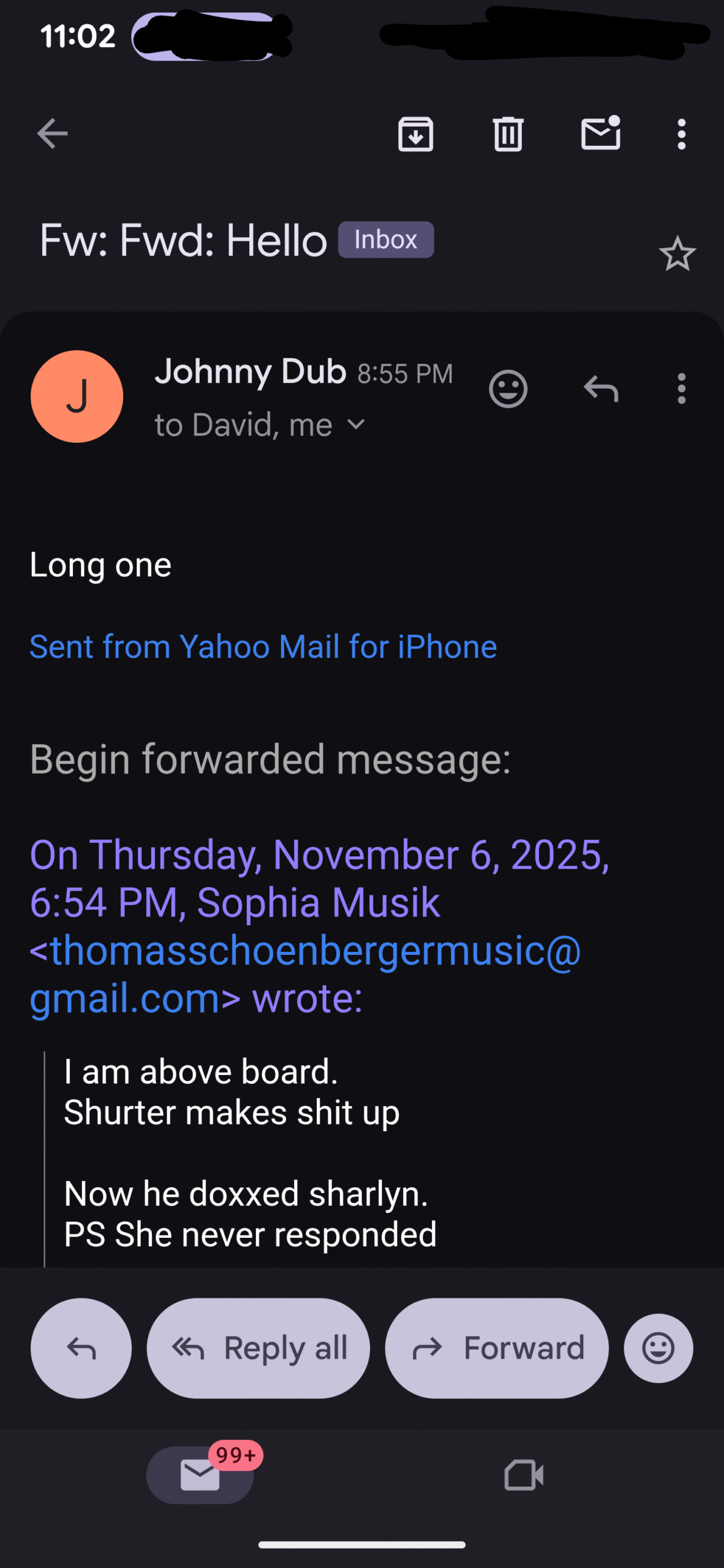Image resolution: width=724 pixels, height=1568 pixels.
Task: Reply using arrow in the message header
Action: click(601, 389)
